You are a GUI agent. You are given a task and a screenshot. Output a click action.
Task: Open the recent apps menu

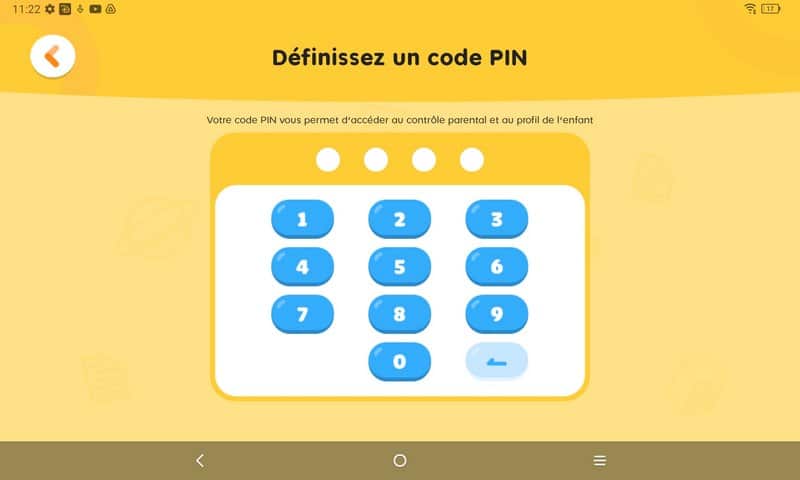tap(600, 460)
